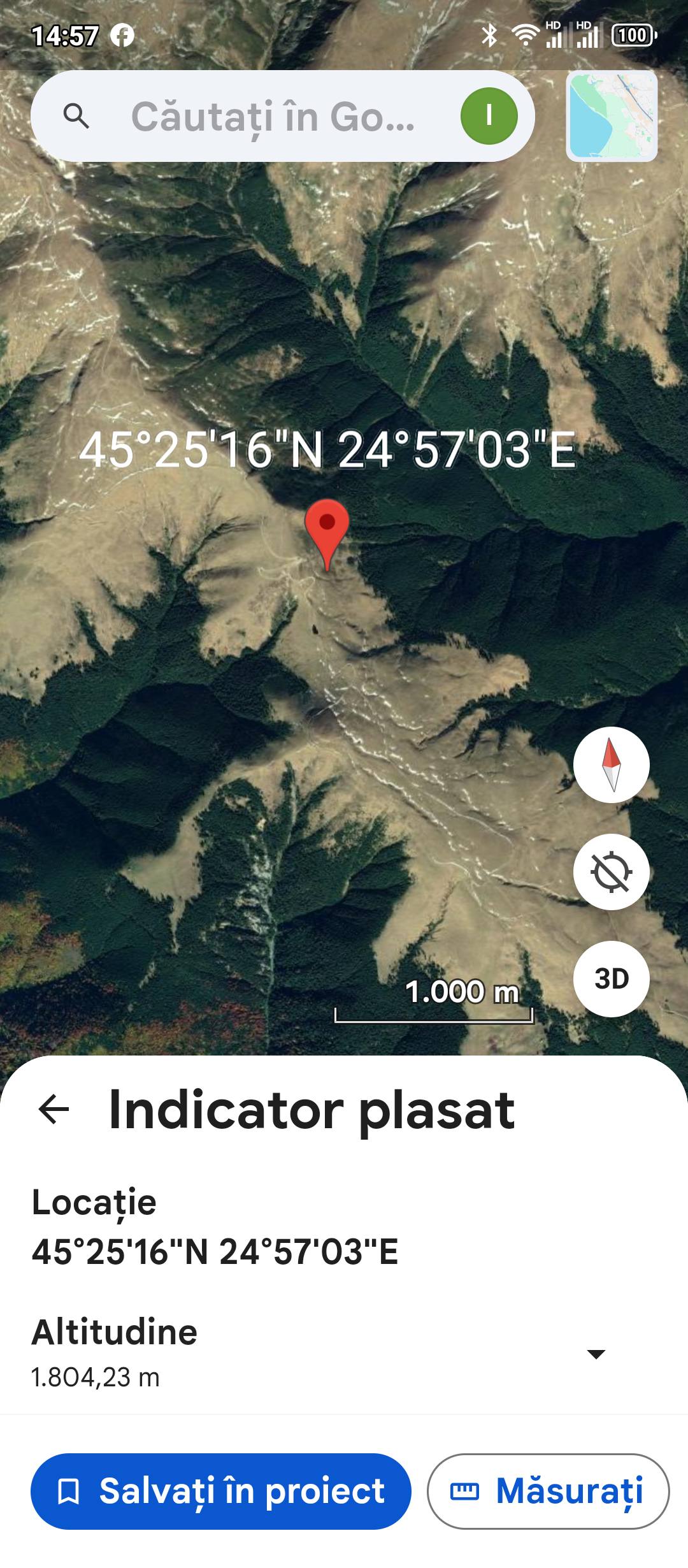Tap the search magnifier icon
This screenshot has height=1568, width=688.
click(76, 115)
